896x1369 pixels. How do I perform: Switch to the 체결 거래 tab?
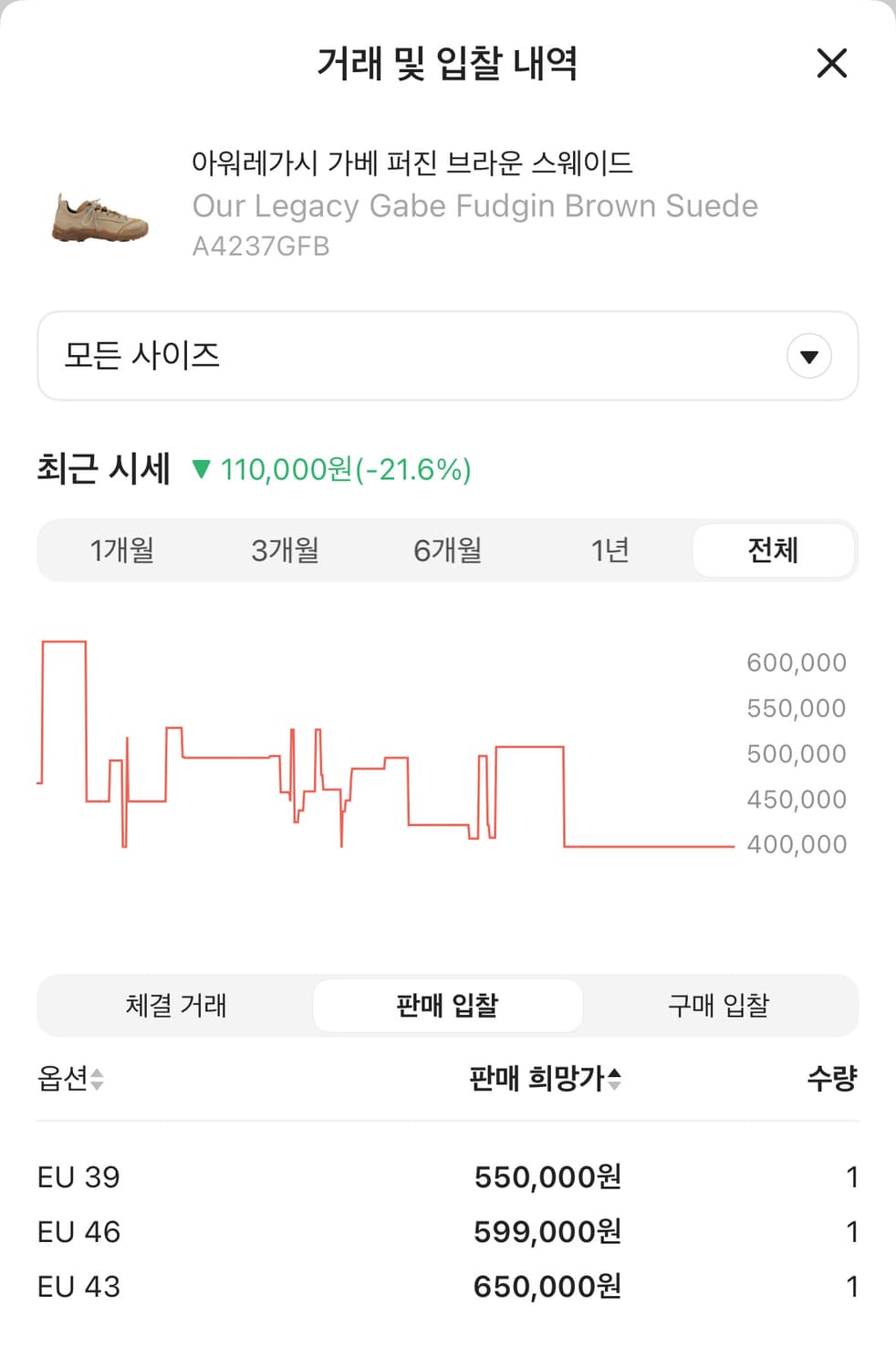(x=175, y=1005)
